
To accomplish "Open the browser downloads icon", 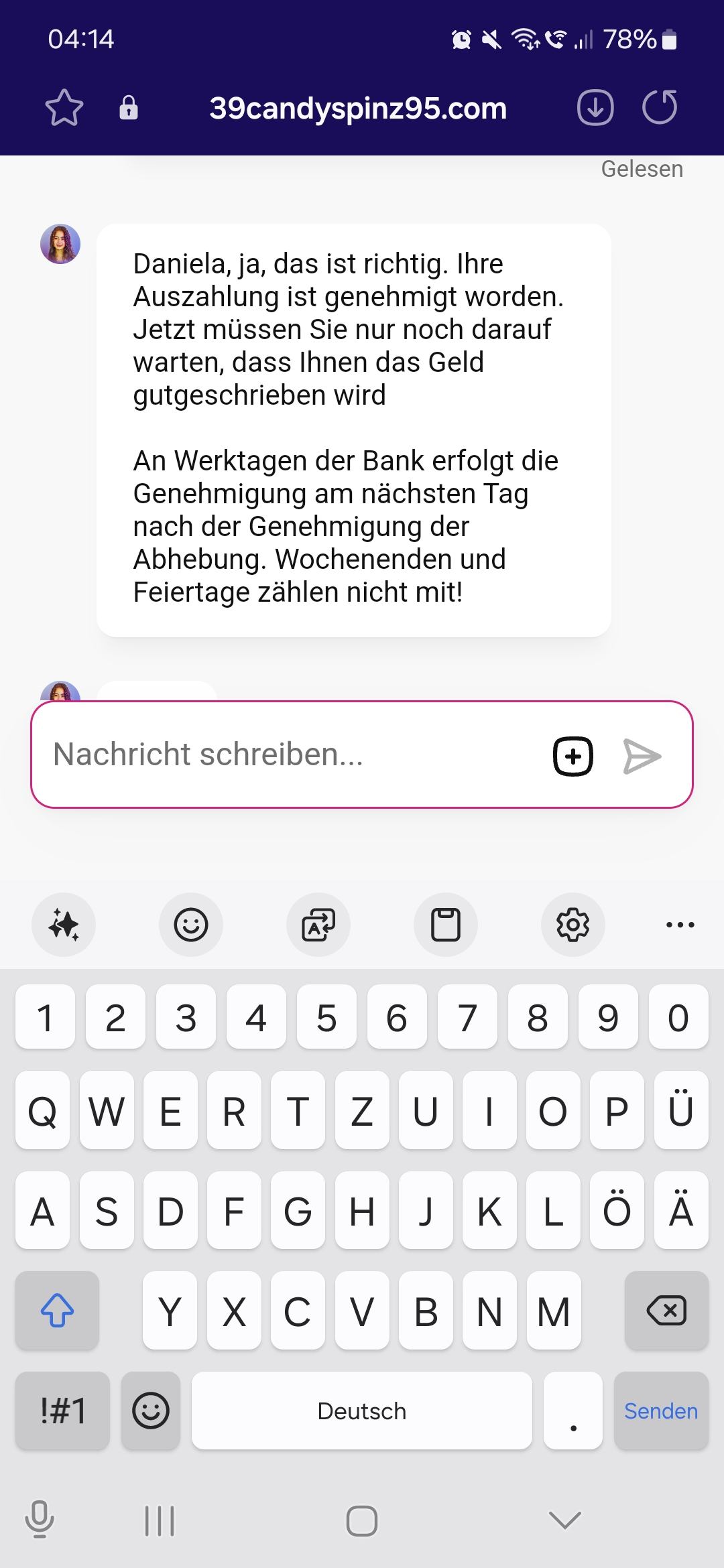I will click(x=595, y=108).
